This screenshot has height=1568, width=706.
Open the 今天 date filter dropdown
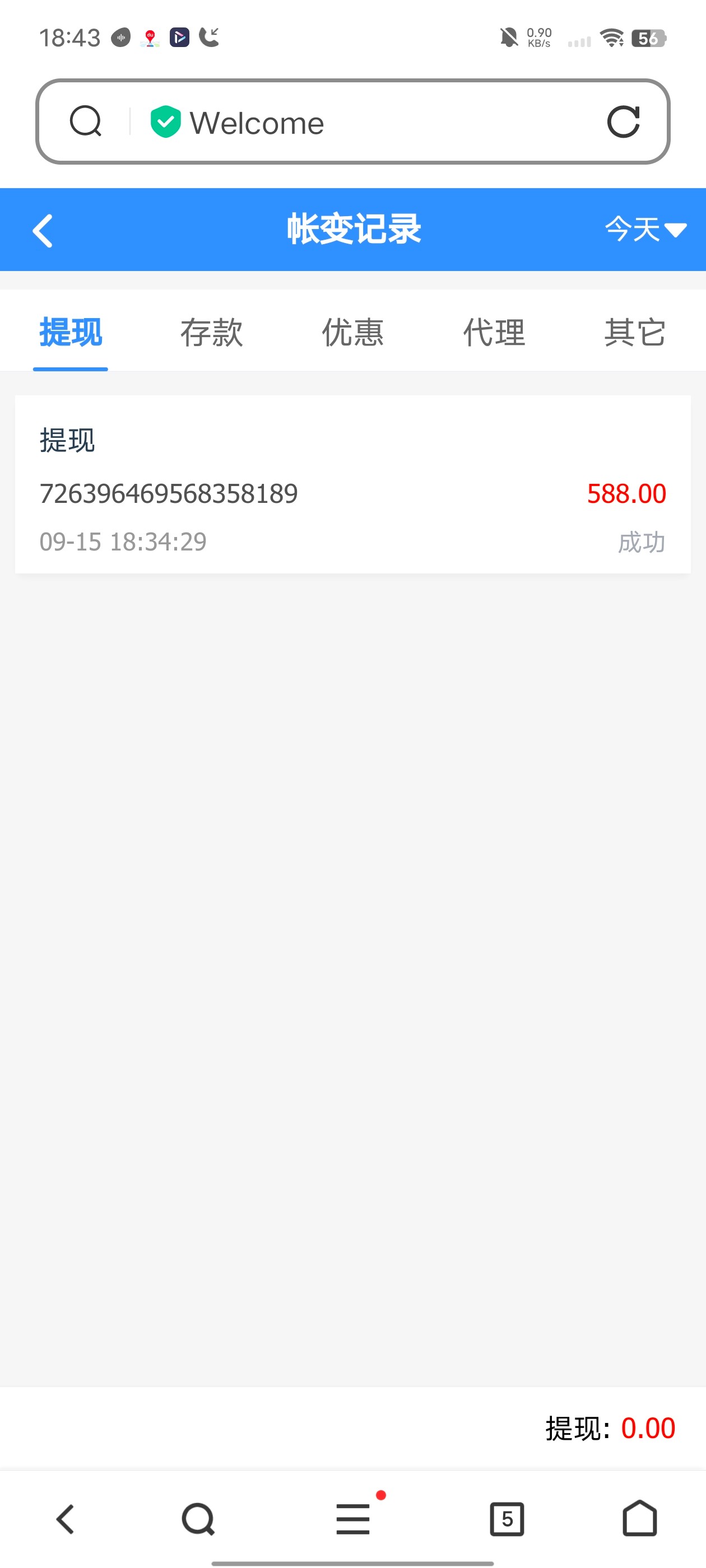[x=644, y=230]
